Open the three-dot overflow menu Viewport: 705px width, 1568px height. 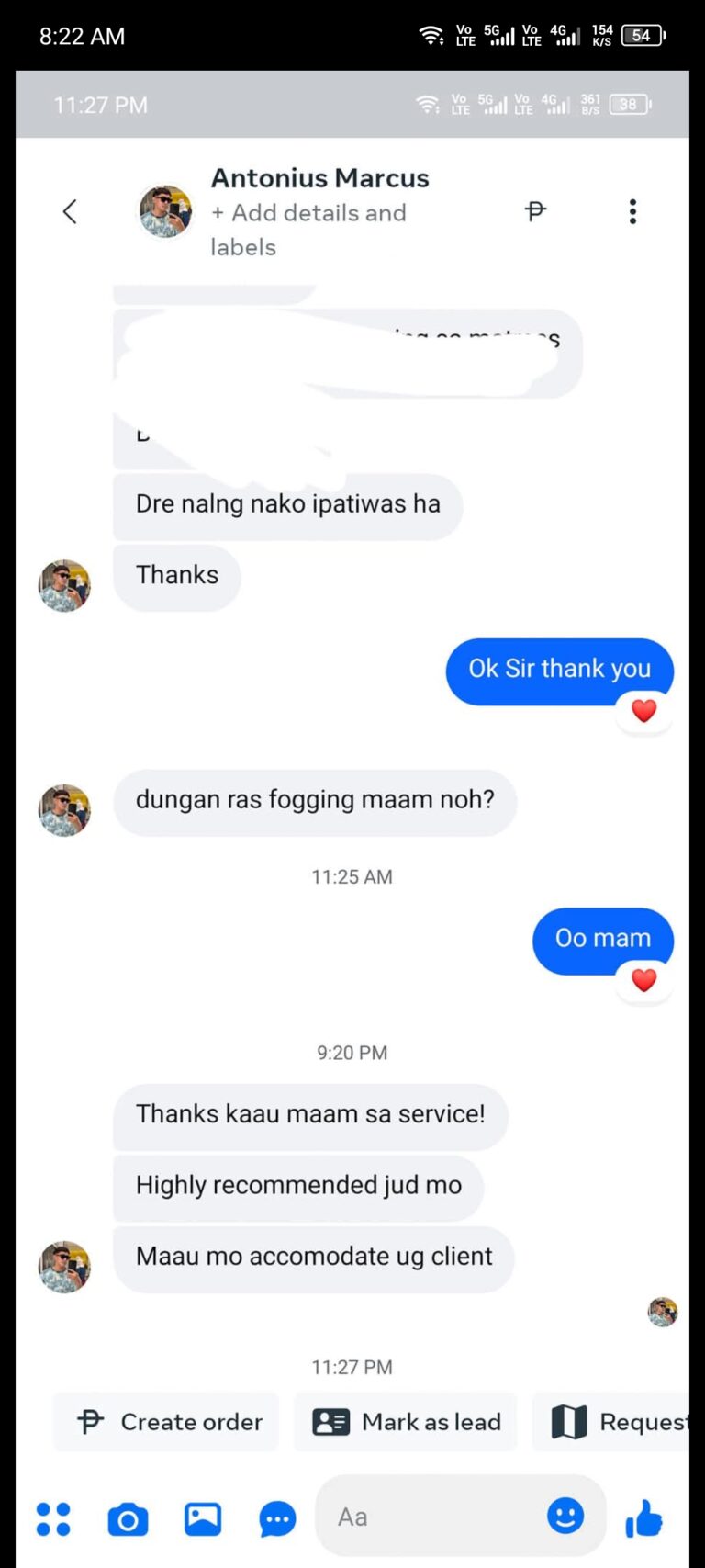click(632, 211)
